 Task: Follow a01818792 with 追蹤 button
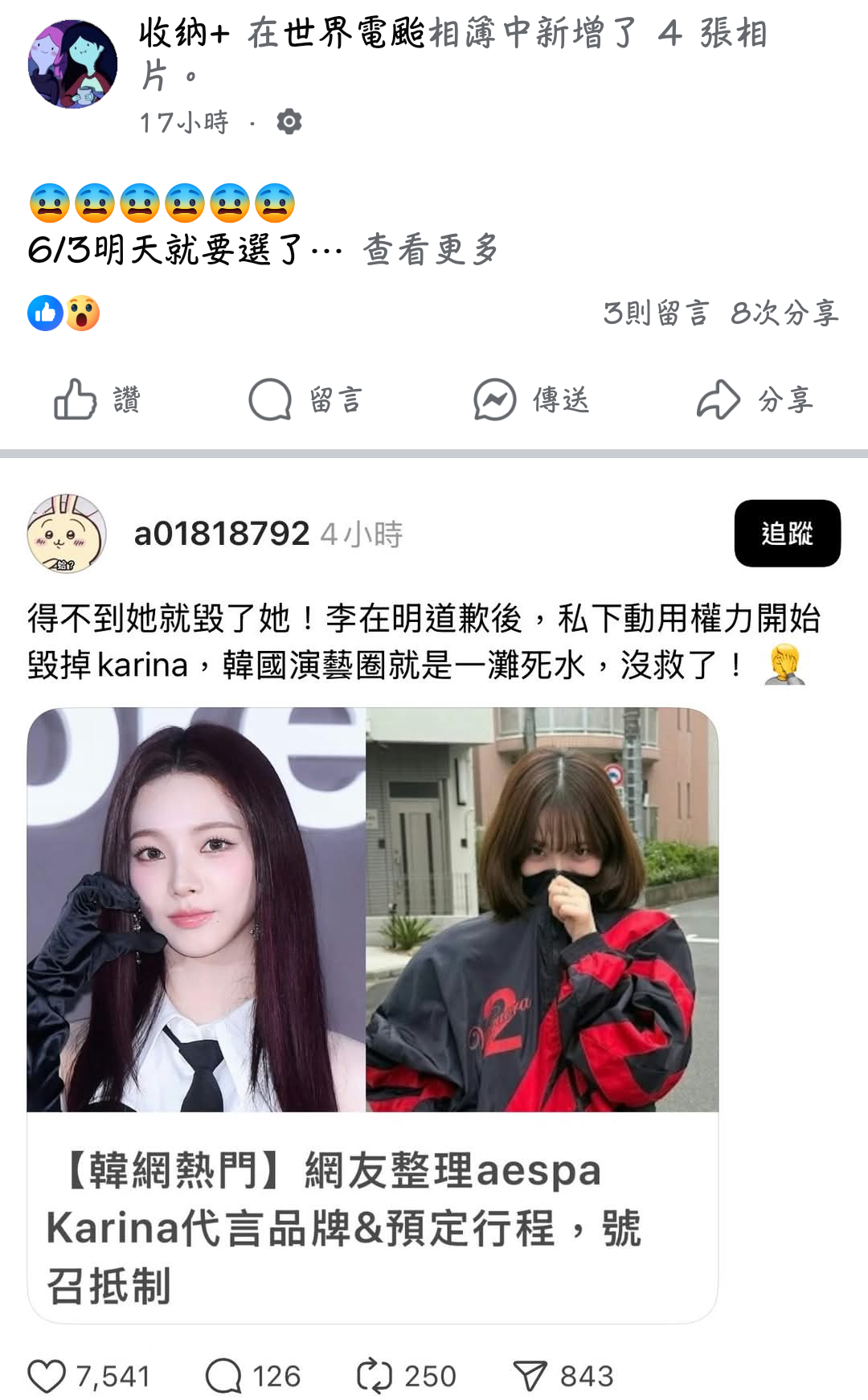[x=787, y=534]
